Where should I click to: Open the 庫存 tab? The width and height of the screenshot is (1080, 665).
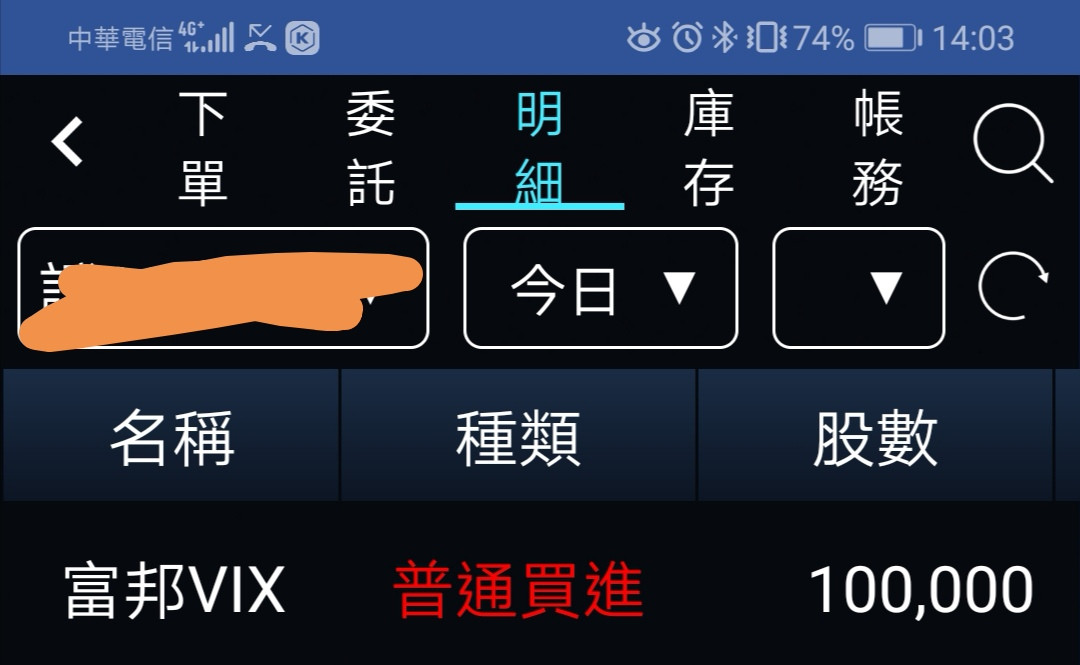(x=708, y=148)
